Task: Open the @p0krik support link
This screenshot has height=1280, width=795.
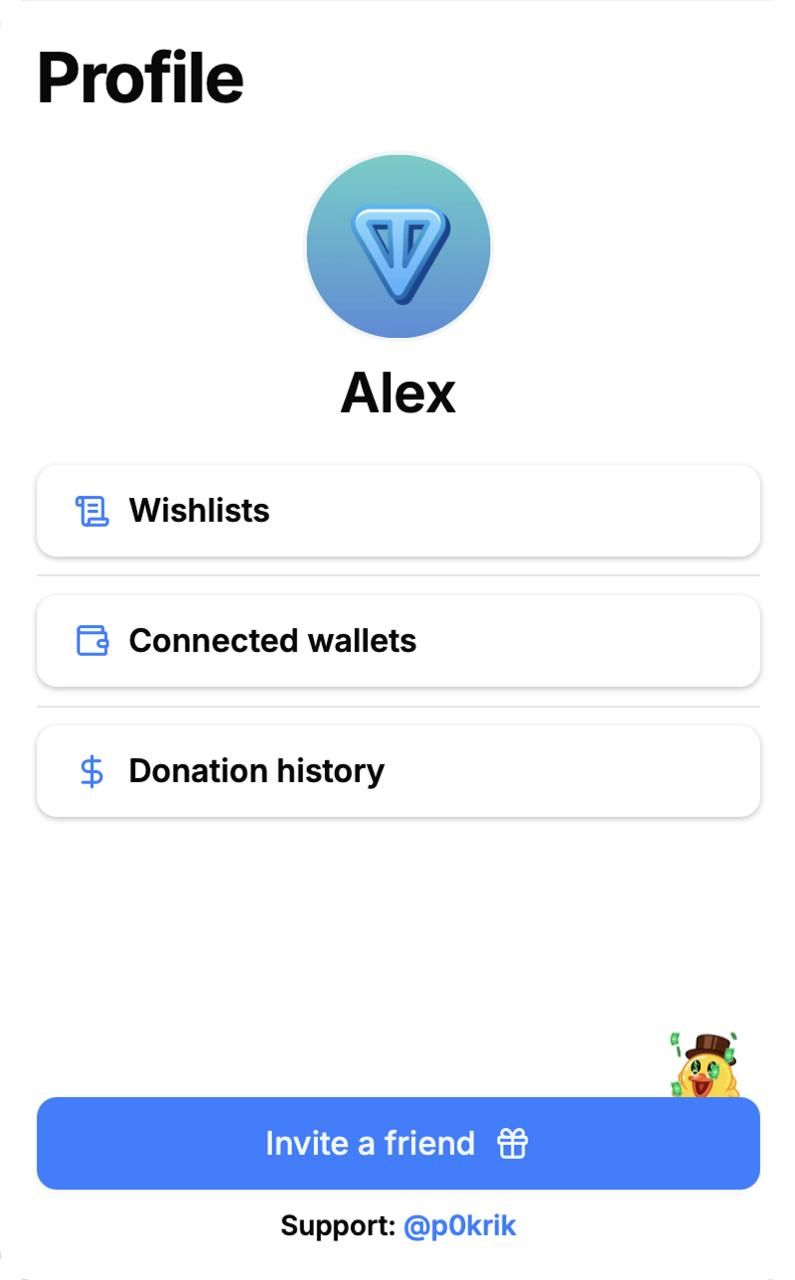Action: pos(459,1226)
